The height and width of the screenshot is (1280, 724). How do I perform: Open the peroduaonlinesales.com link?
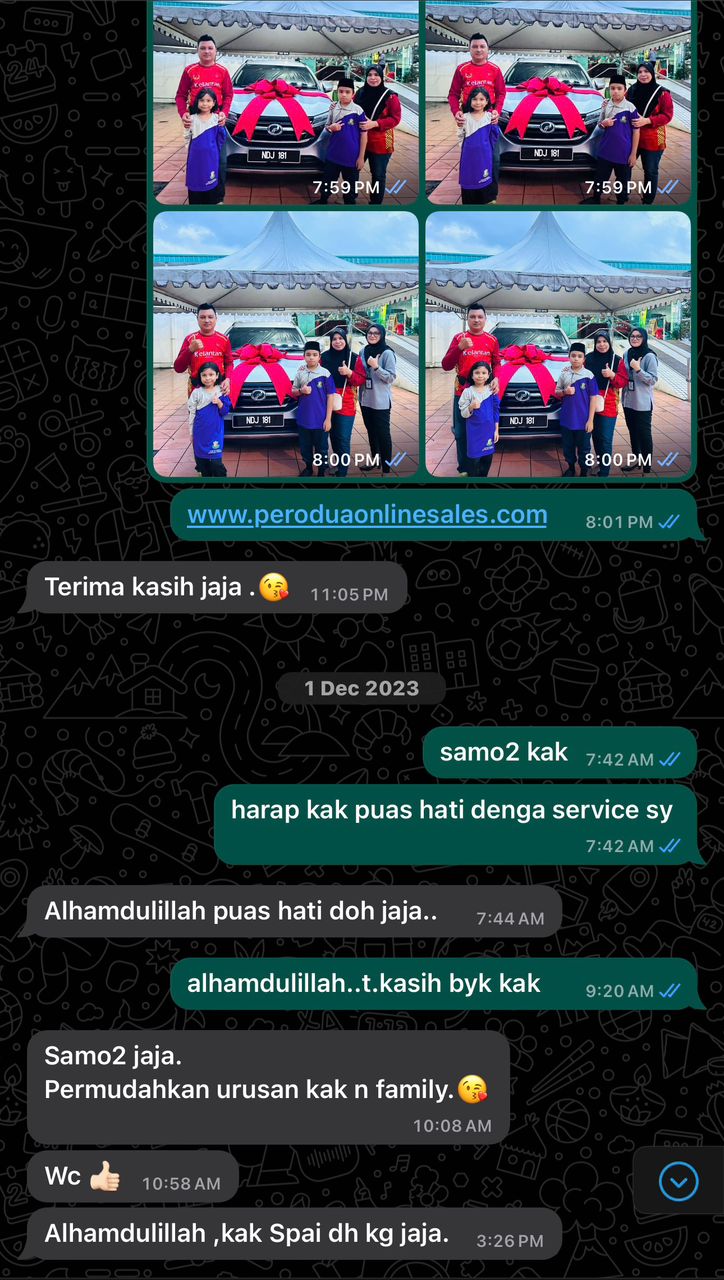click(367, 515)
